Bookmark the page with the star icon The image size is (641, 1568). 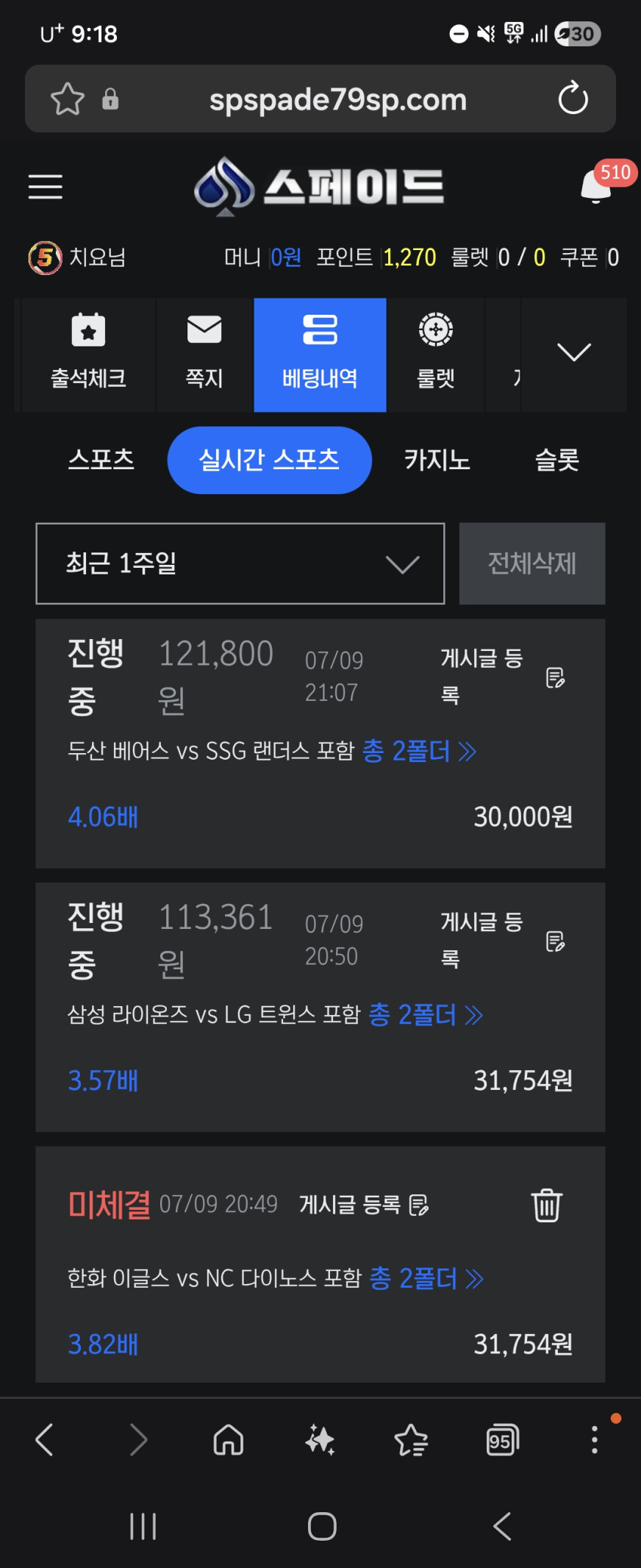[68, 99]
